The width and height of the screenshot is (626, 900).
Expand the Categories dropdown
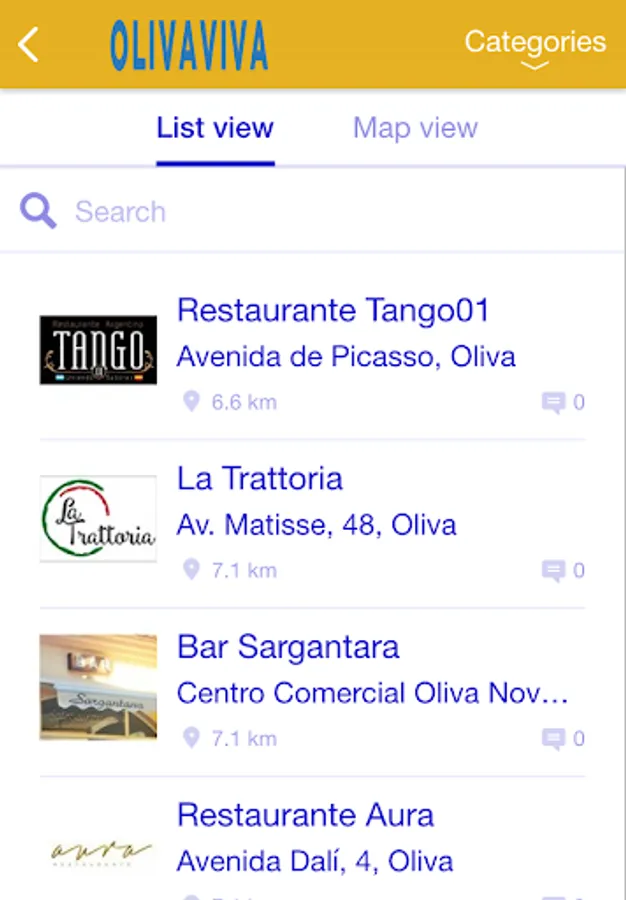click(x=534, y=45)
